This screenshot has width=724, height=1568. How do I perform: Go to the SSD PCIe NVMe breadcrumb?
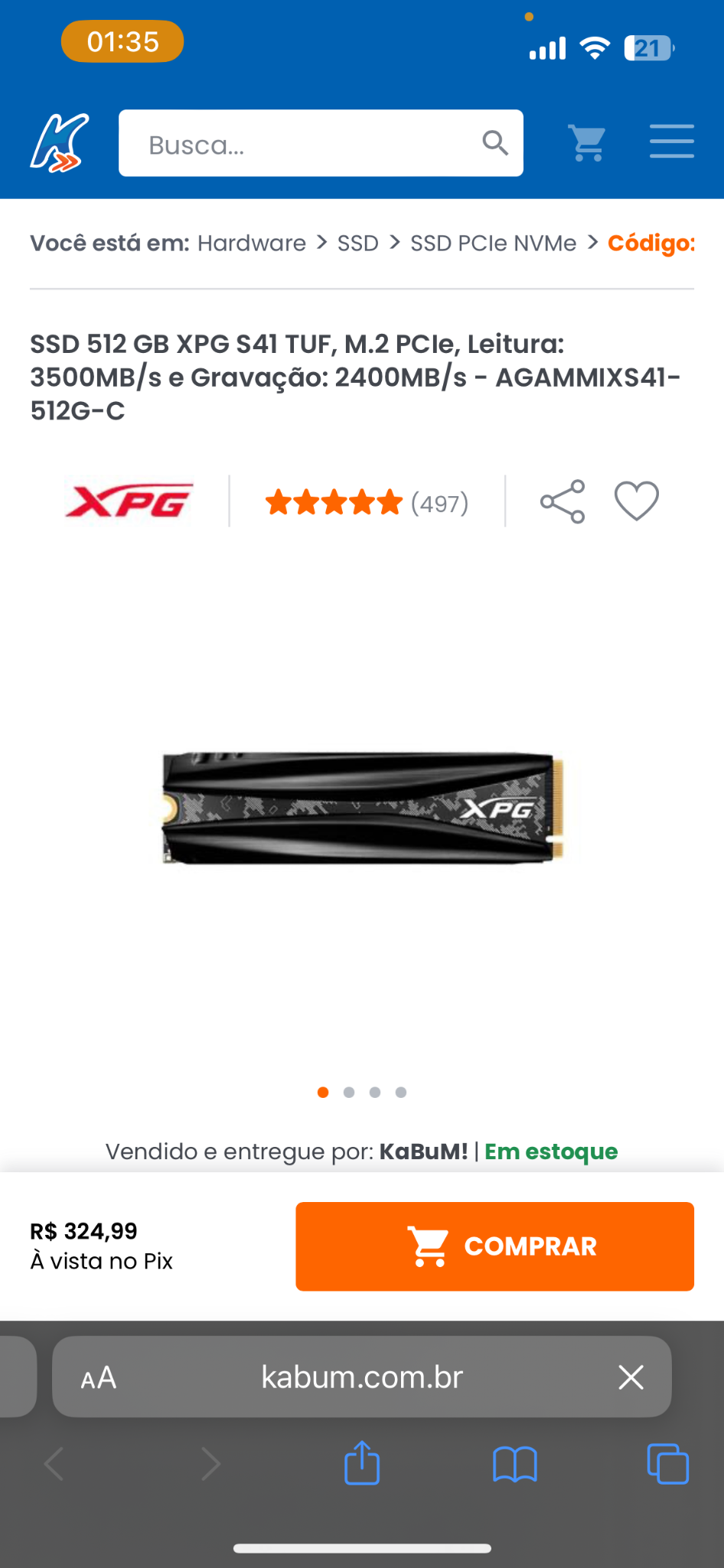pos(494,243)
